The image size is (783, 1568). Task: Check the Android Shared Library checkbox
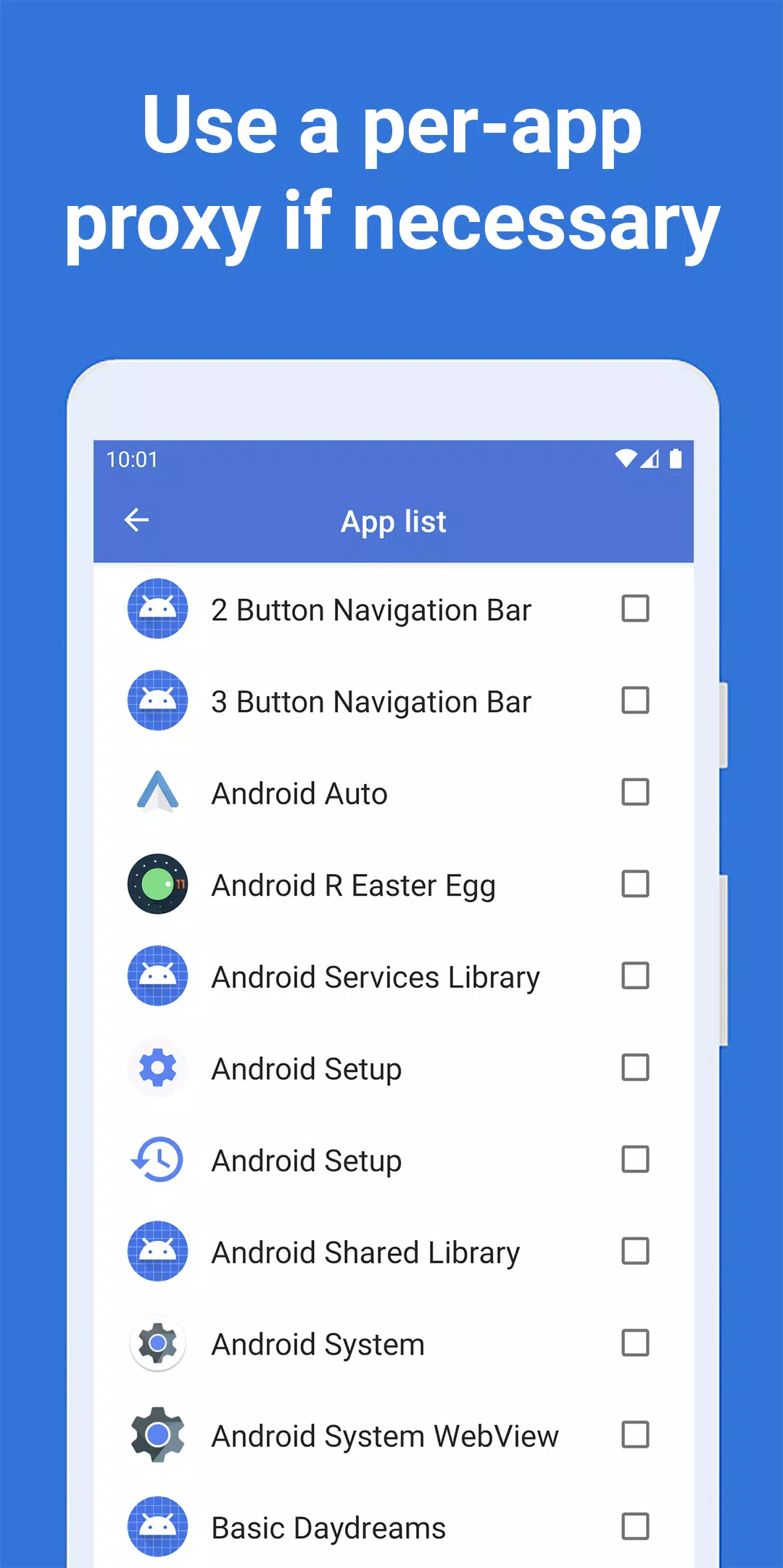[634, 1252]
